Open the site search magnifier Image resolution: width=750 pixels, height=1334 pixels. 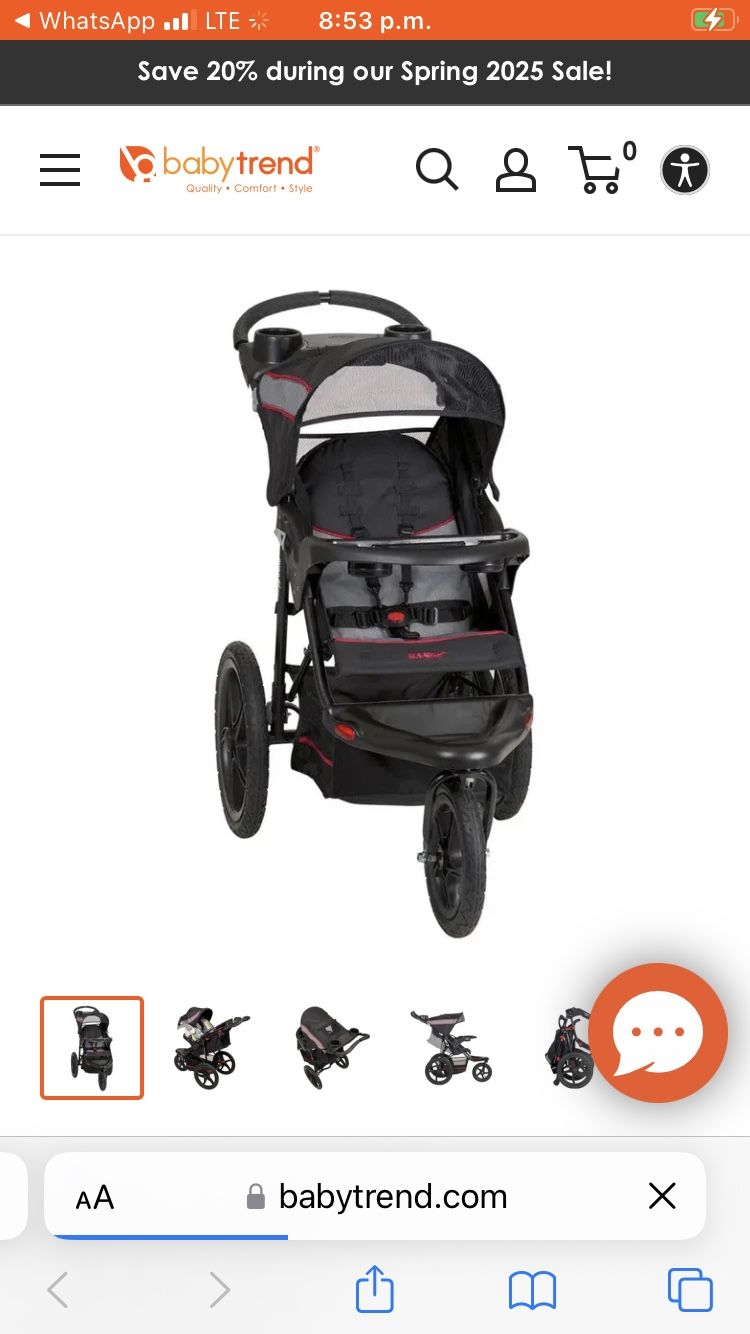point(437,170)
